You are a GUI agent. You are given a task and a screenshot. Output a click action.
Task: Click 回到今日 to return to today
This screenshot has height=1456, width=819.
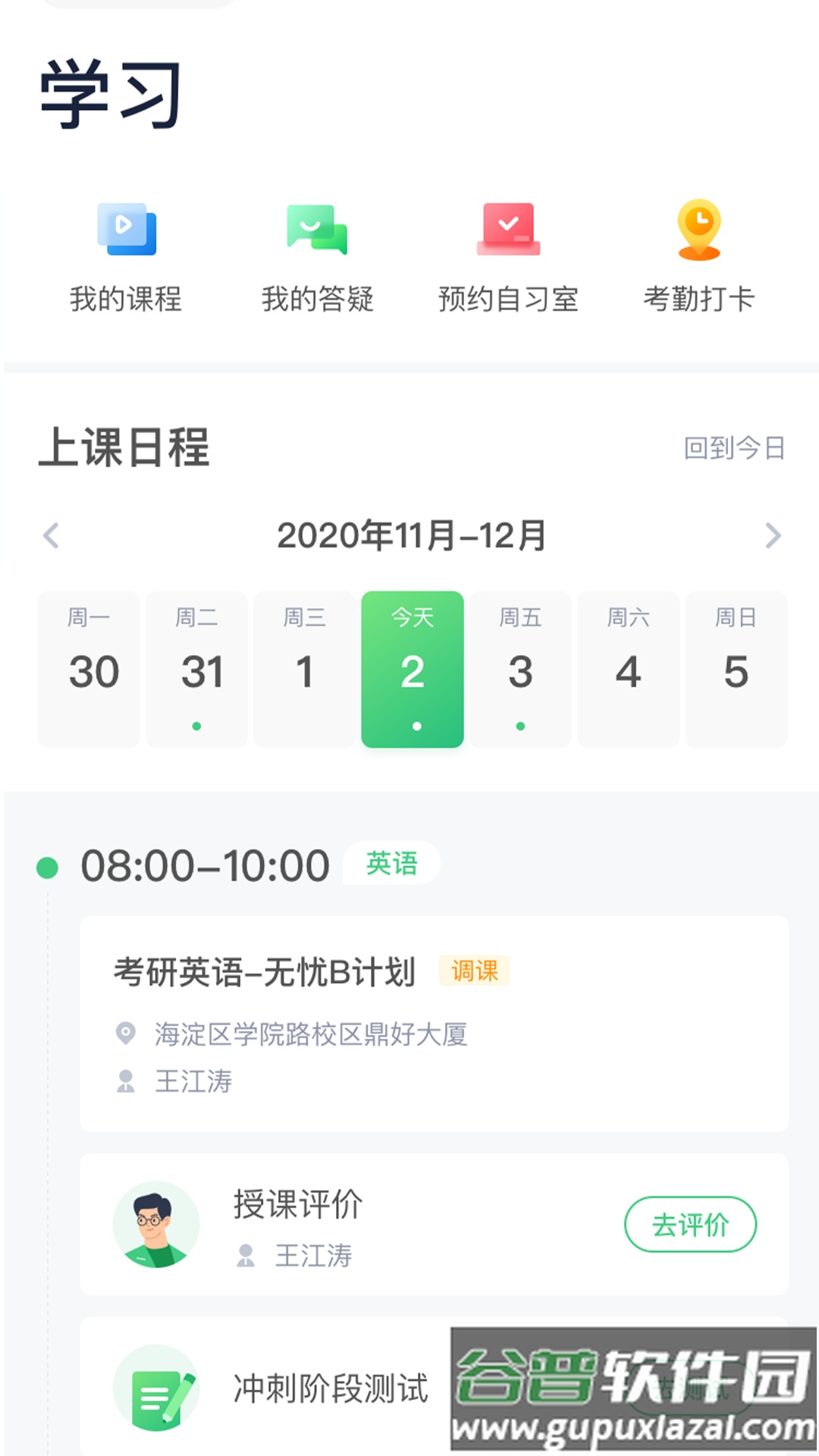[x=735, y=447]
